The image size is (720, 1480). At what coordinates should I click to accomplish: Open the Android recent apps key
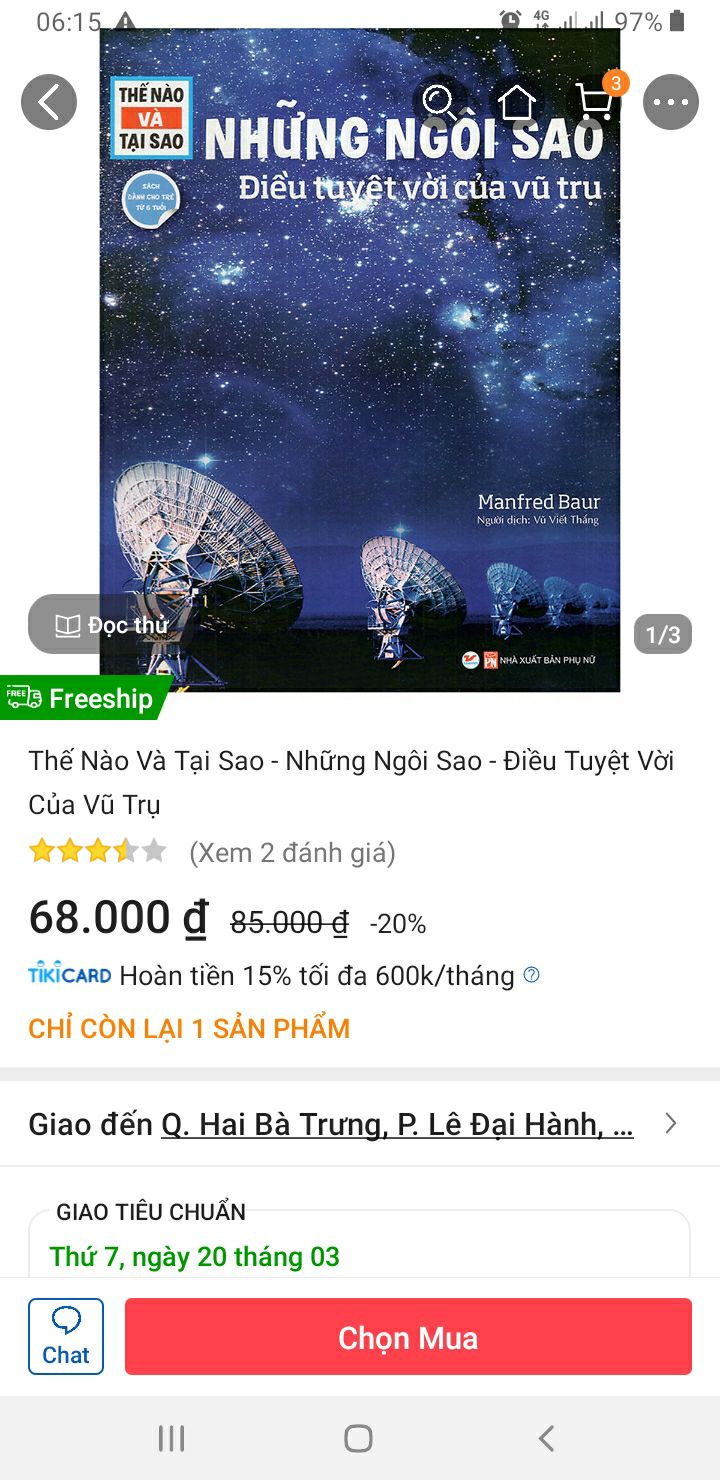(x=171, y=1438)
